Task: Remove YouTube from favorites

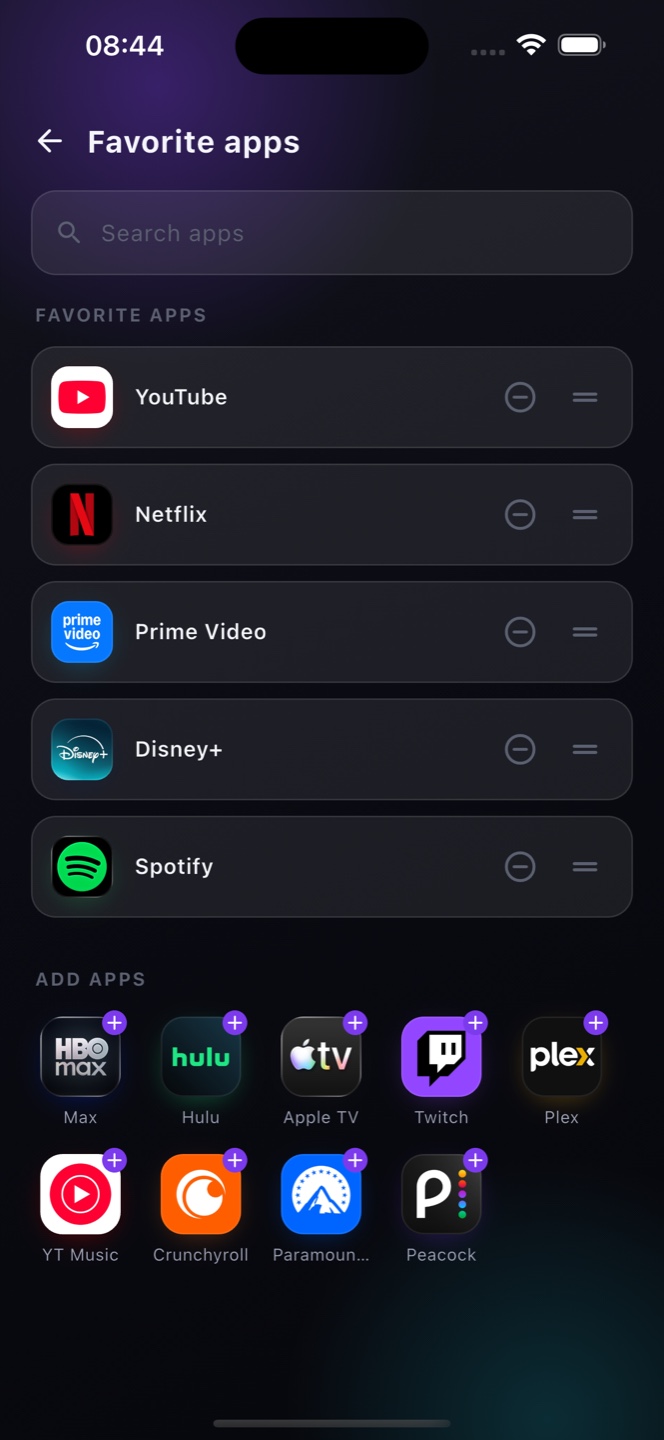Action: pos(520,397)
